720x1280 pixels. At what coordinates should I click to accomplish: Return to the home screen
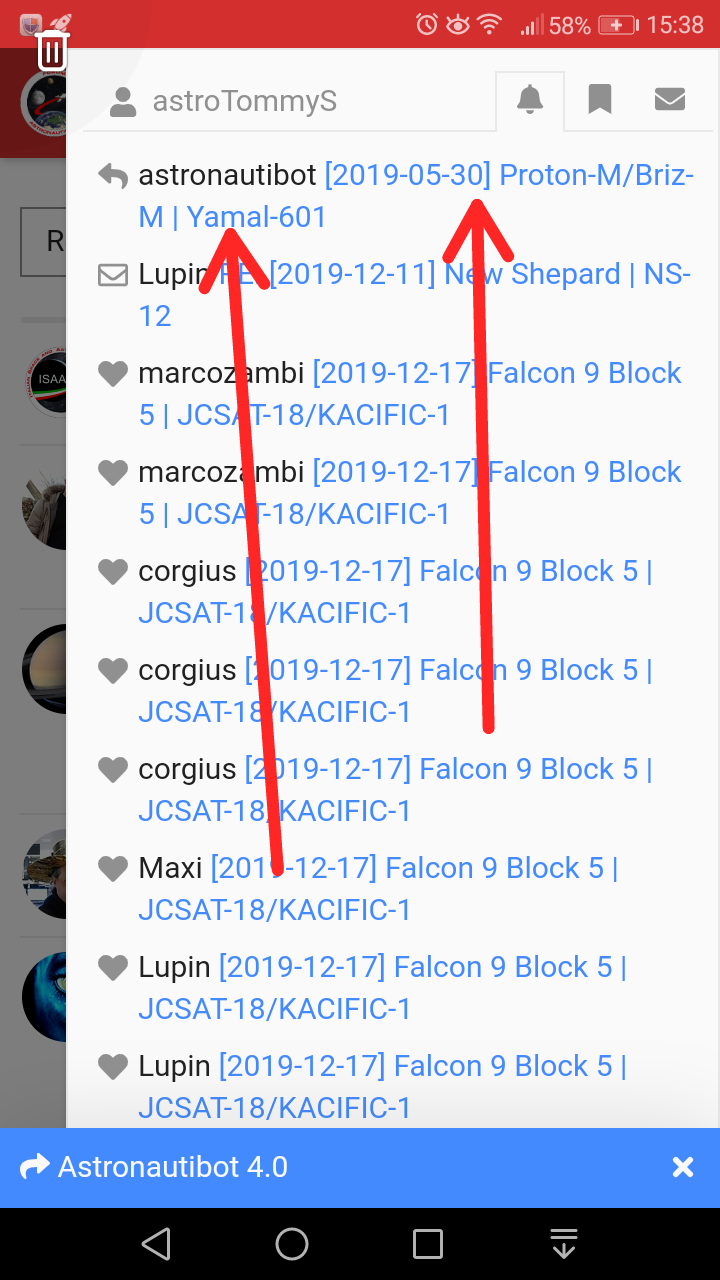(x=292, y=1244)
